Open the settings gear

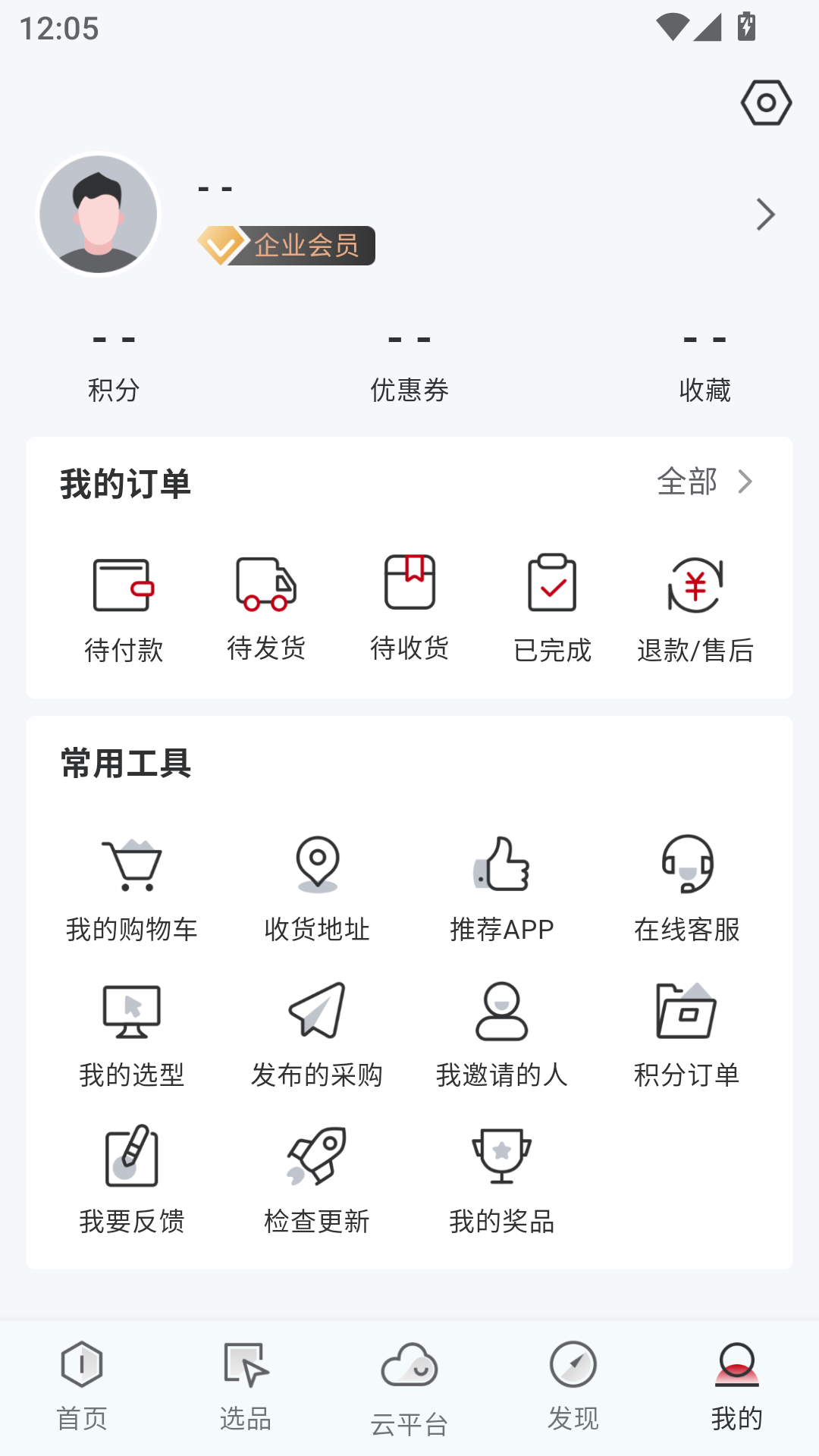(765, 102)
